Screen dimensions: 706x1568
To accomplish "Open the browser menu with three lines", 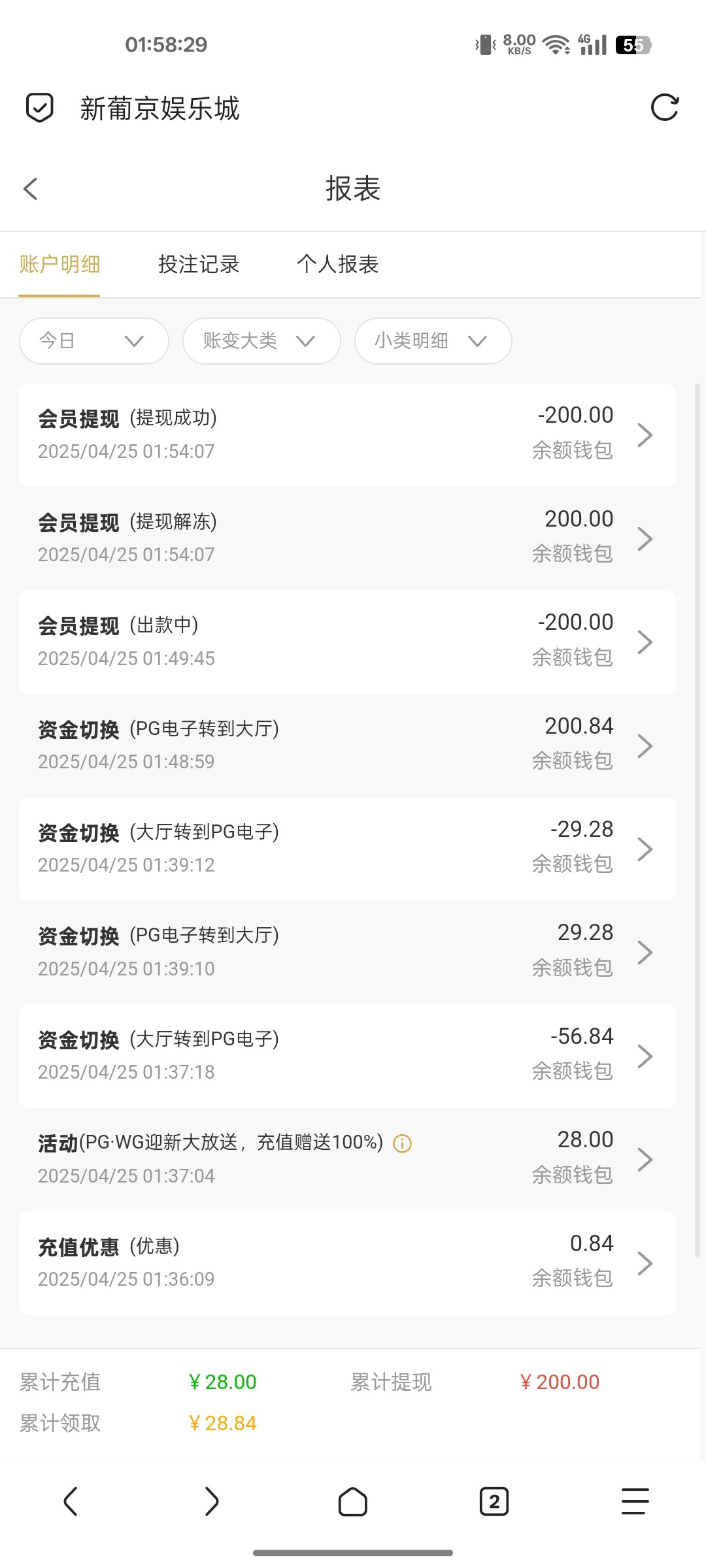I will (635, 1501).
